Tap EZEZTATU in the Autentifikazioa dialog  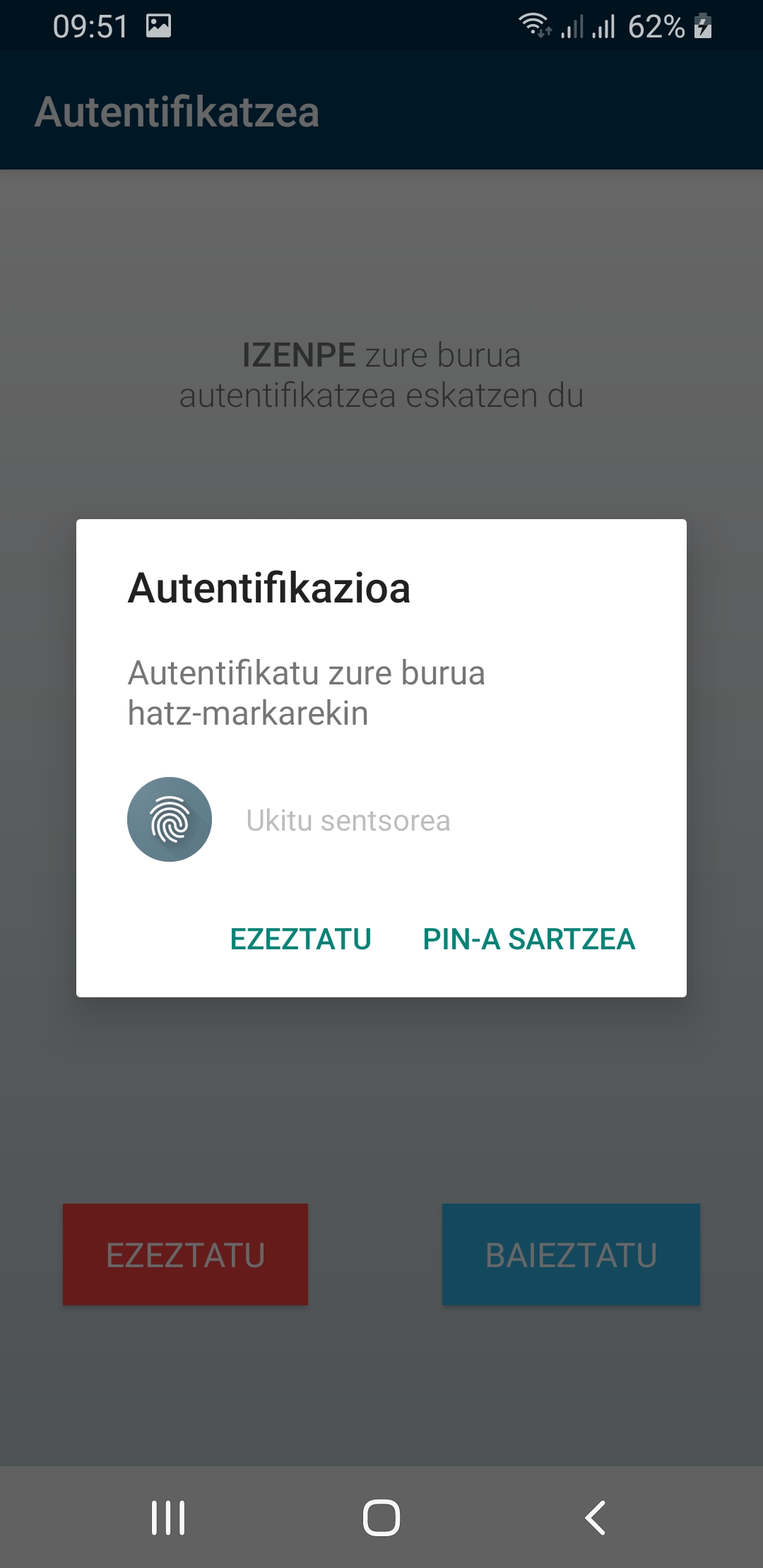pyautogui.click(x=301, y=939)
